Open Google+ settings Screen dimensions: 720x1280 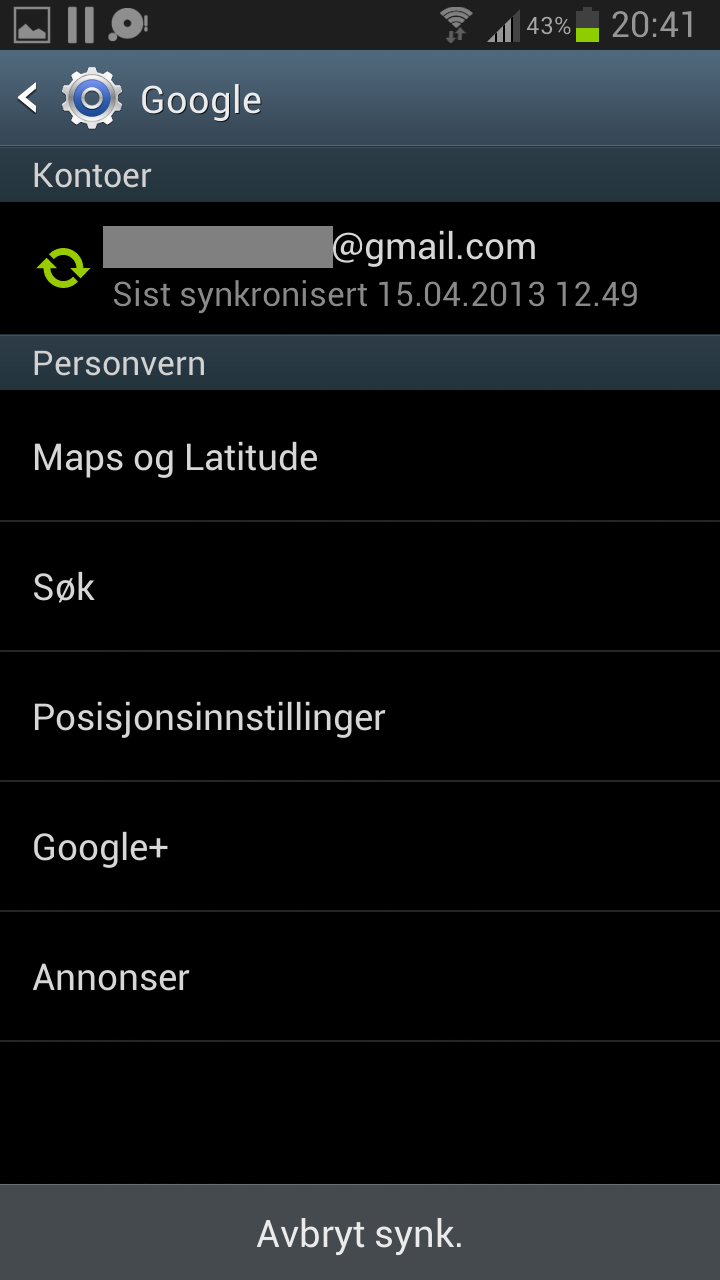click(x=360, y=846)
